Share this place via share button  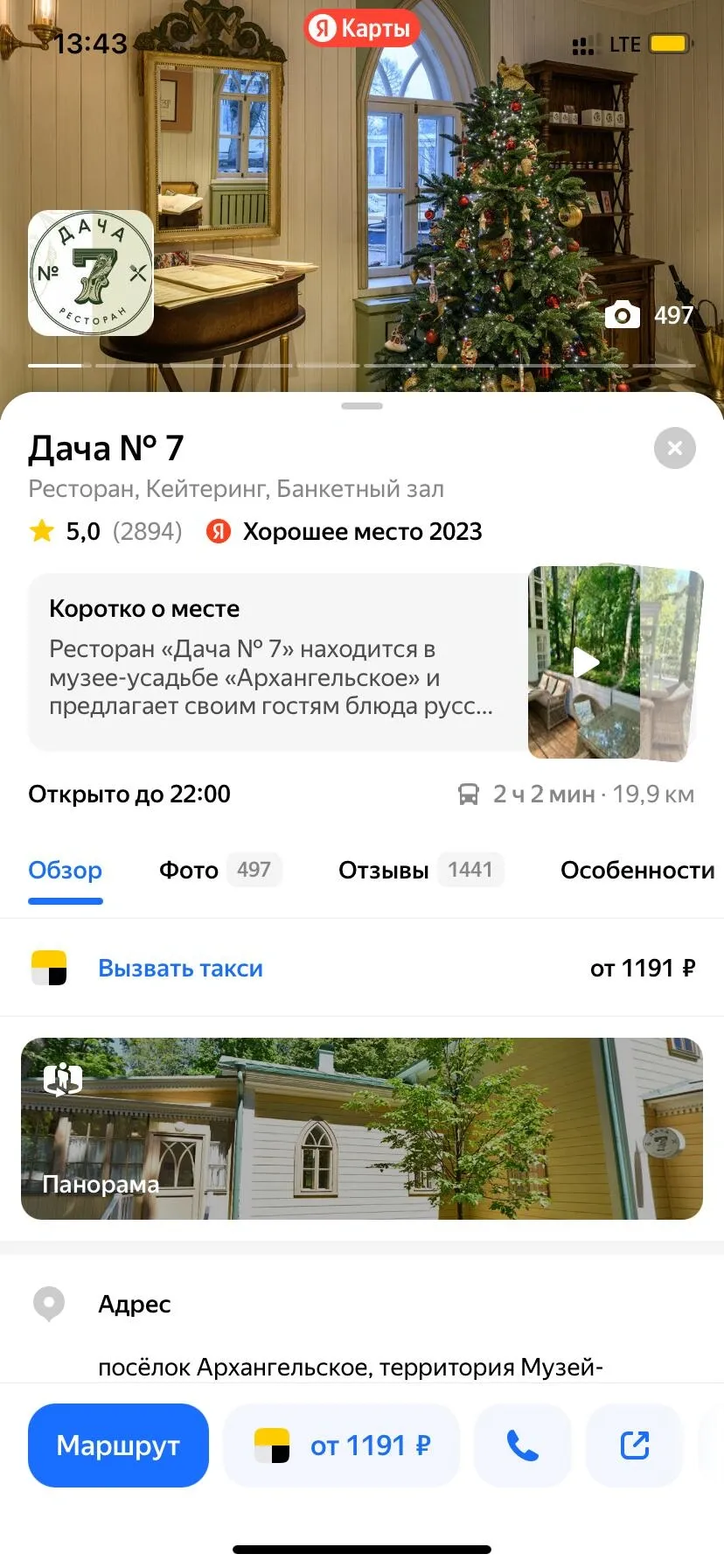point(634,1445)
